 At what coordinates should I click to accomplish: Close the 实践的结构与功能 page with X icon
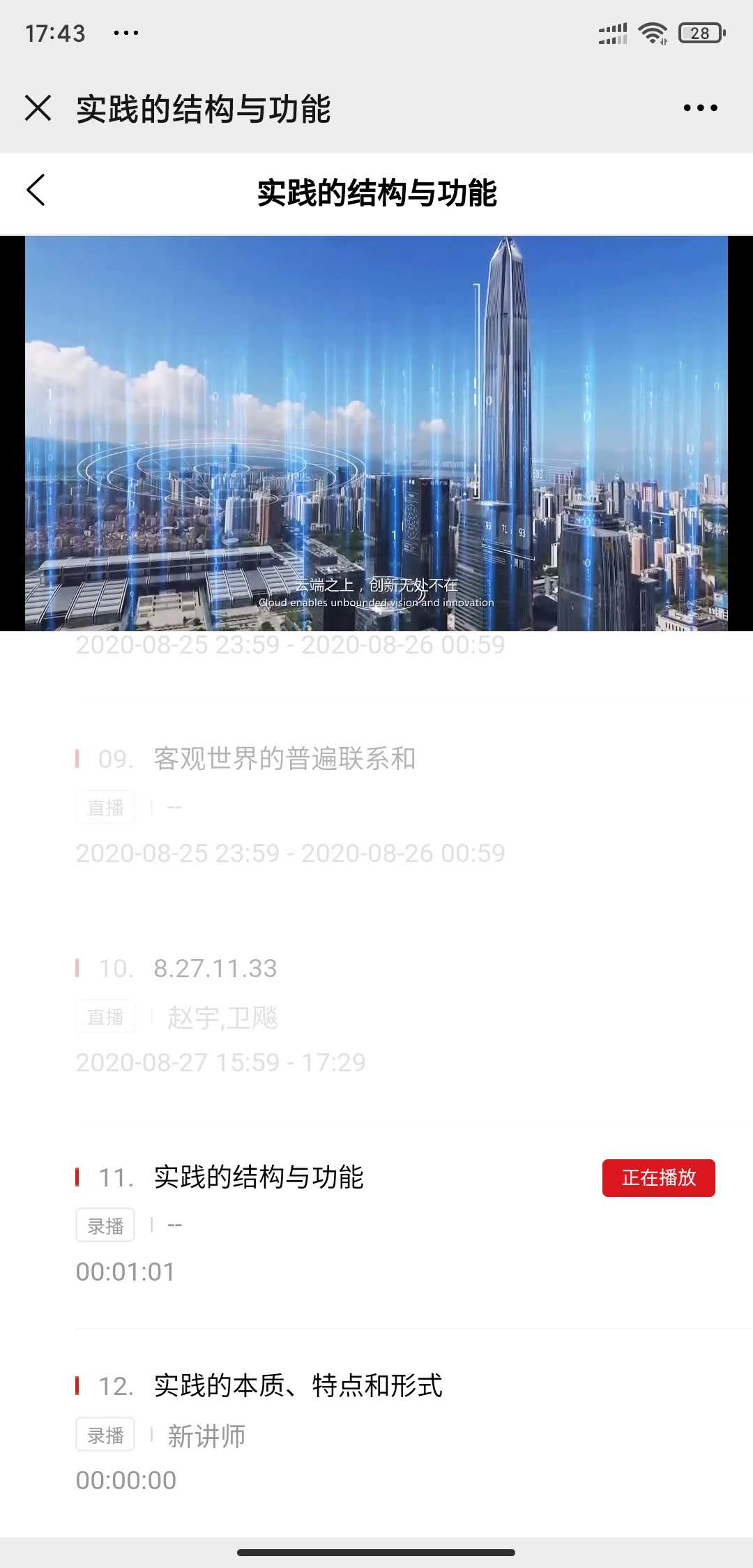[38, 108]
